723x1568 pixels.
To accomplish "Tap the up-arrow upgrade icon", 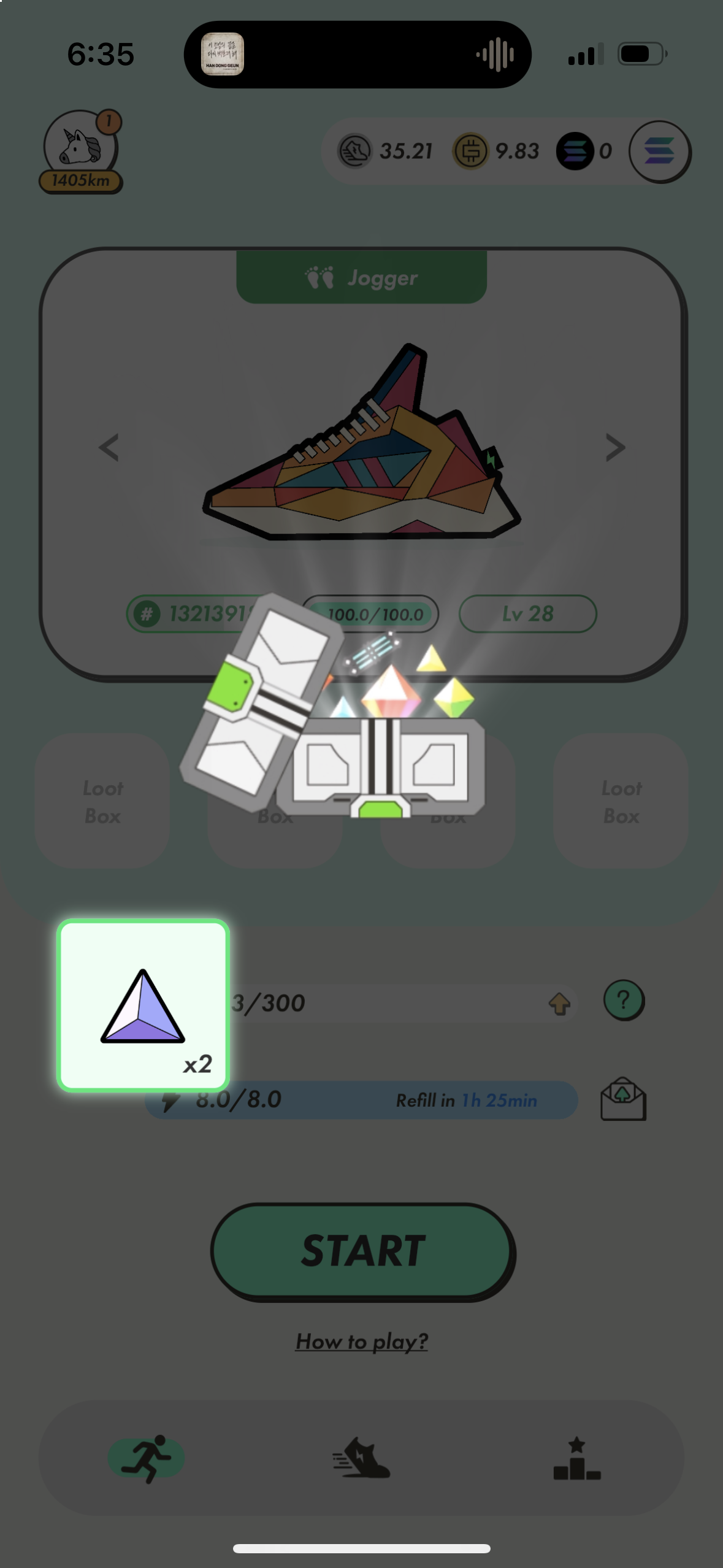I will click(x=559, y=1004).
